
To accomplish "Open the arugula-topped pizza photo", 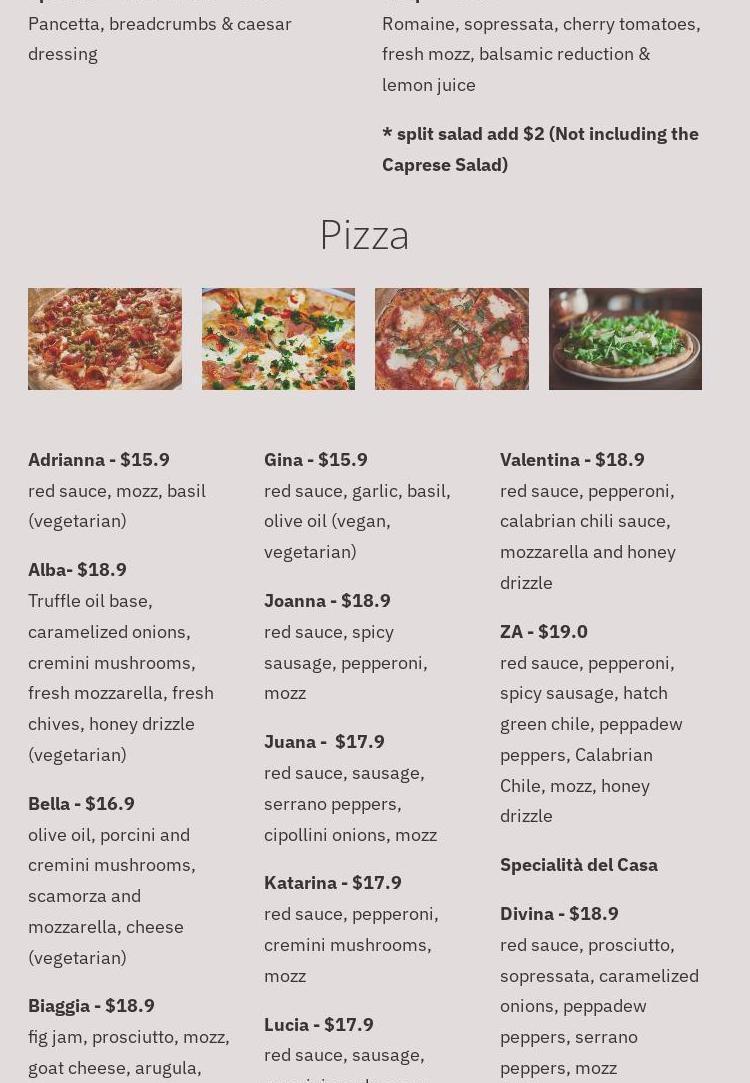I will click(x=625, y=339).
